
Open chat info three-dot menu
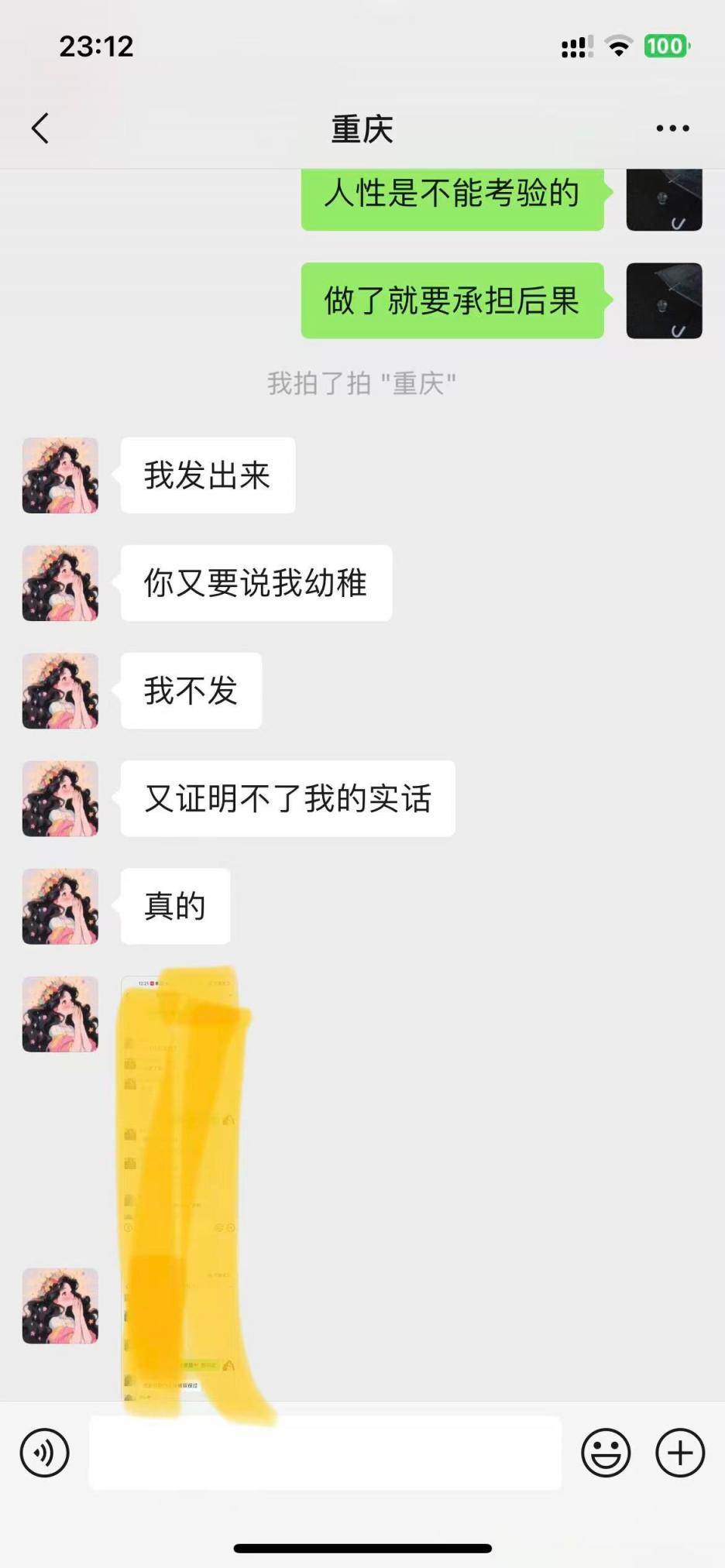[x=672, y=129]
